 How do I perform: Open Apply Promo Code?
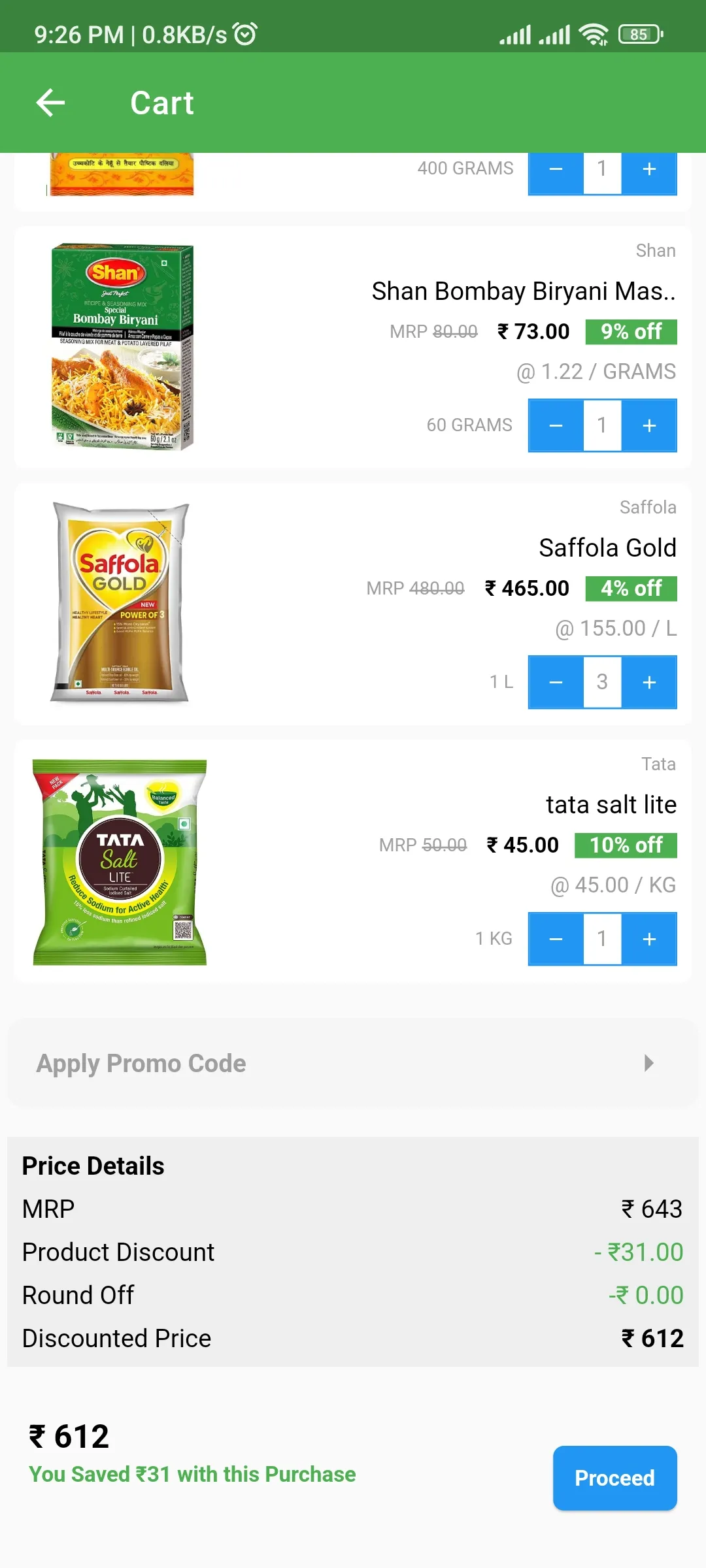click(353, 1063)
